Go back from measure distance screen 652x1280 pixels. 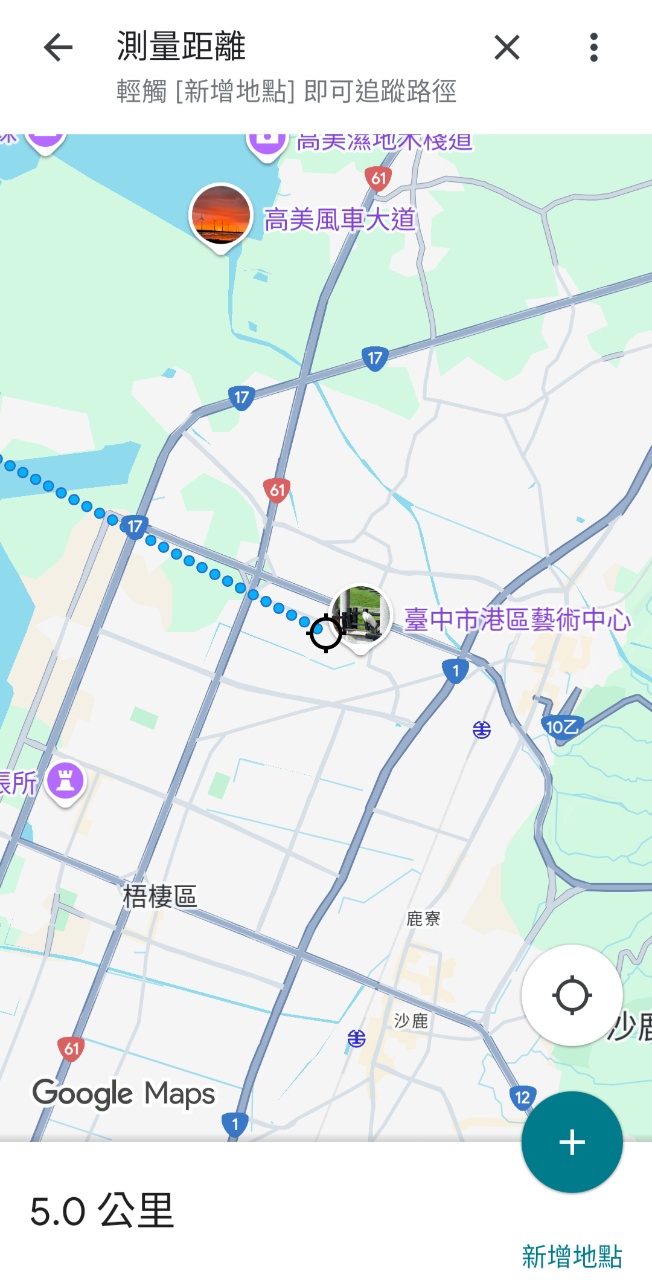[x=58, y=47]
